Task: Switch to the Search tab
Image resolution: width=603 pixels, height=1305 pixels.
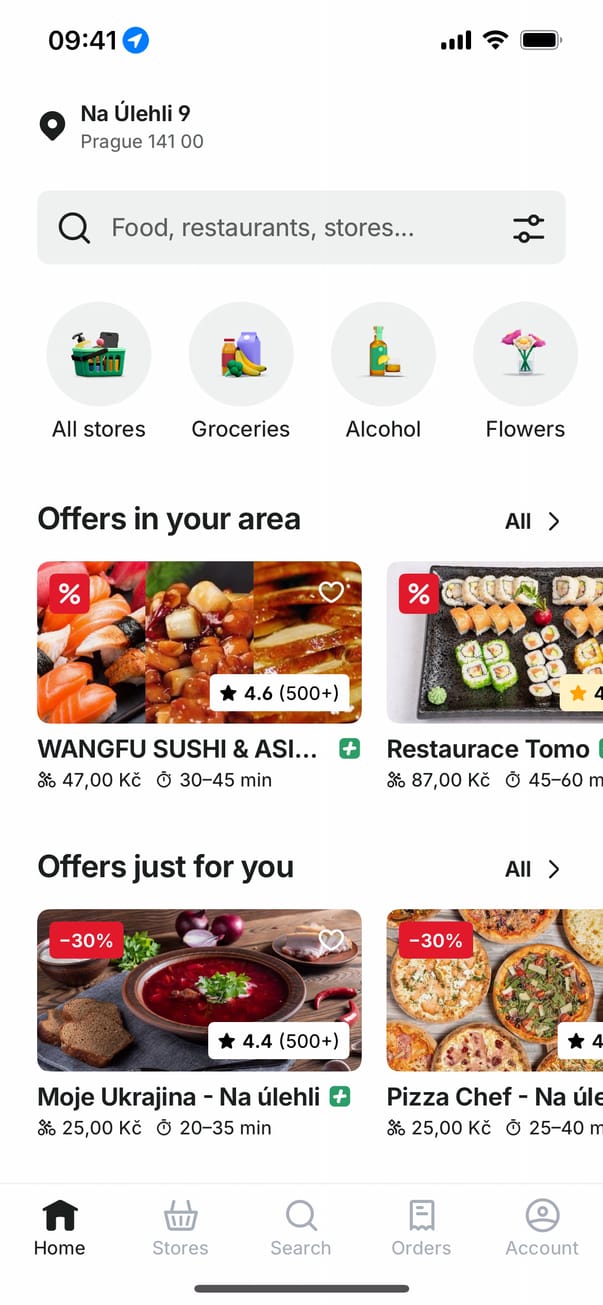Action: [301, 1228]
